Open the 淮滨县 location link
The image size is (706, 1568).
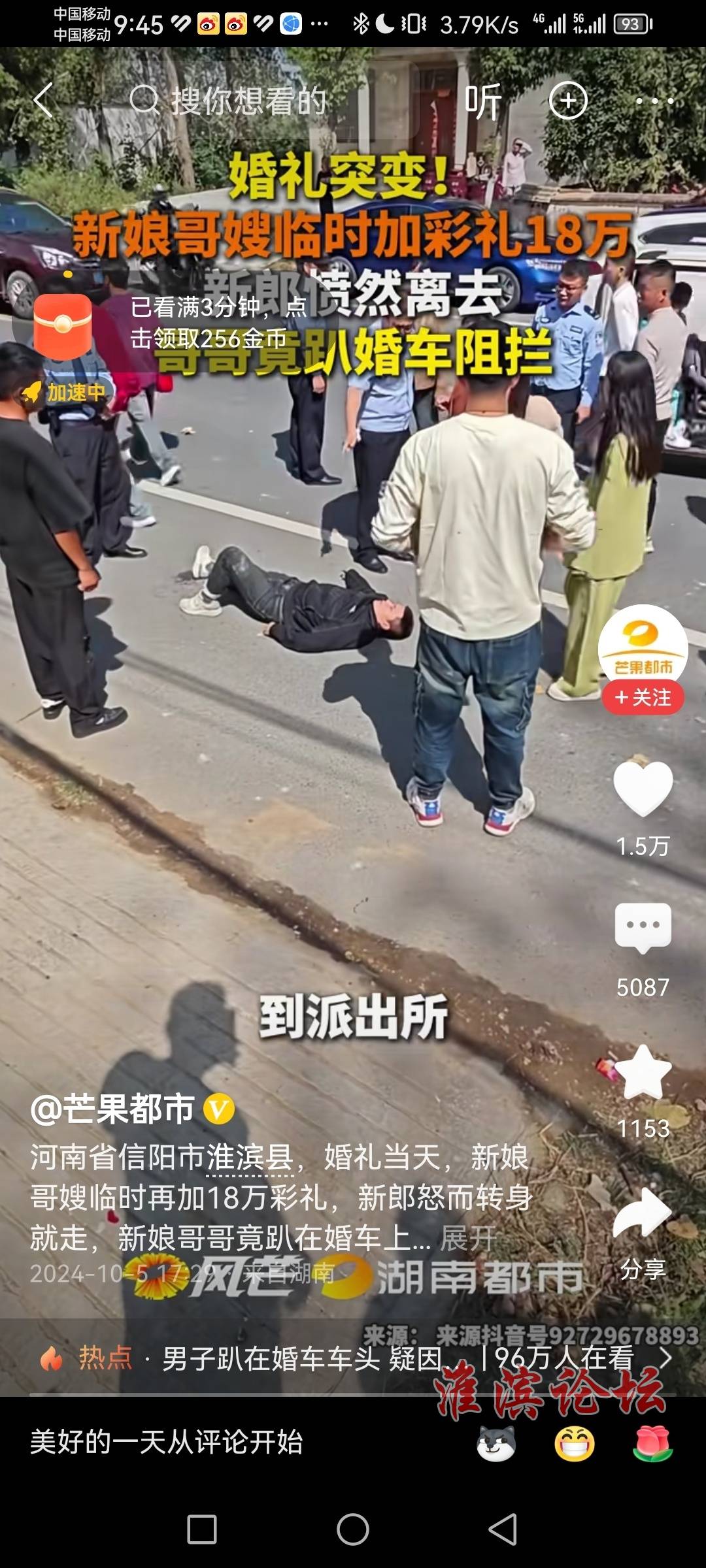pyautogui.click(x=250, y=1157)
